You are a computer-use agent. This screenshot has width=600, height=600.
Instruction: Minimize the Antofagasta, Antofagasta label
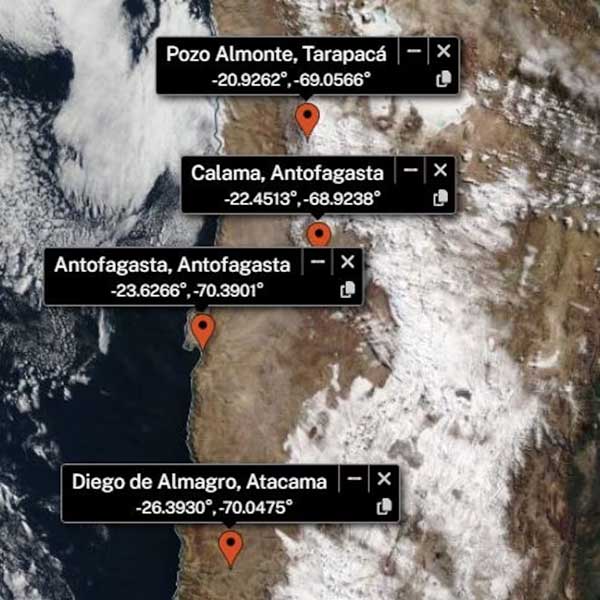pyautogui.click(x=318, y=262)
